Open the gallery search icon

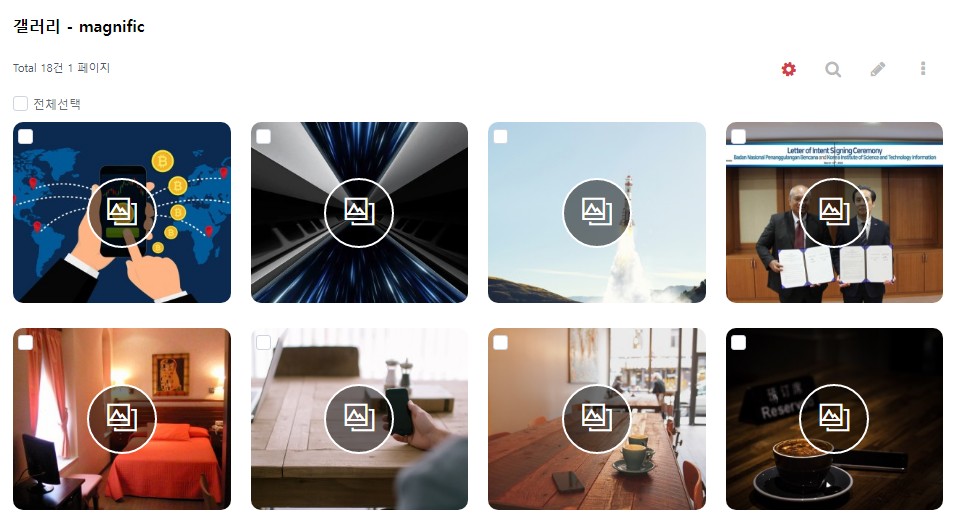(x=832, y=69)
